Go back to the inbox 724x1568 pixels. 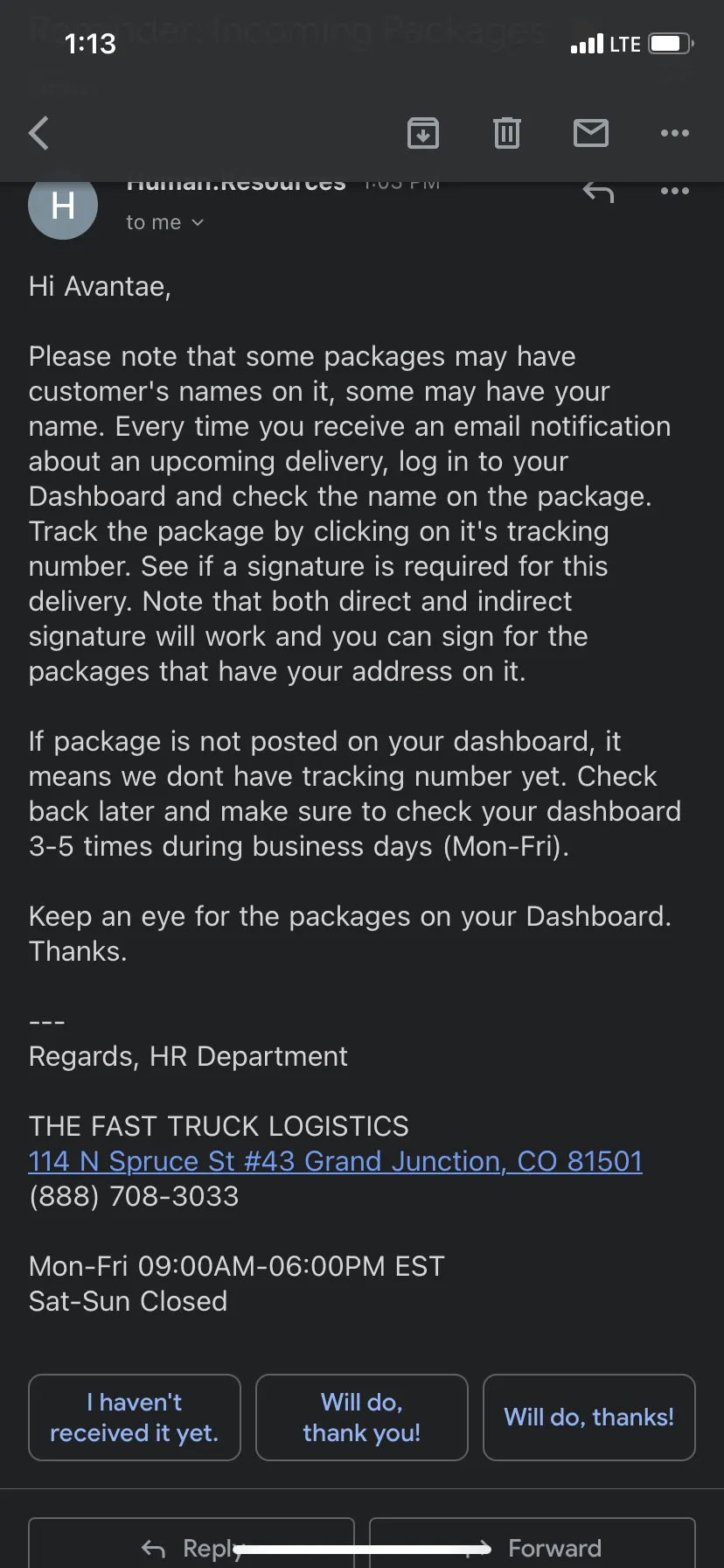(38, 134)
